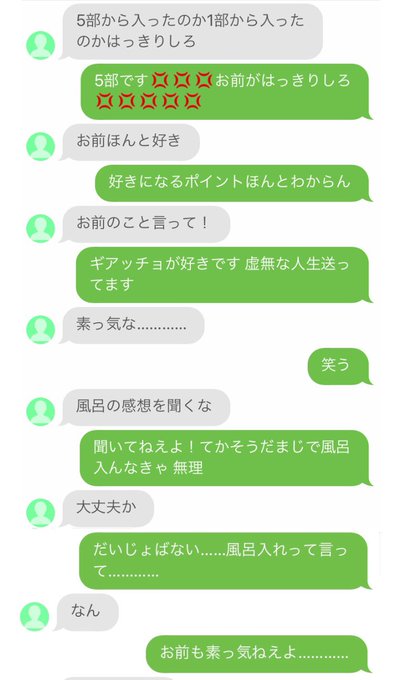Viewport: 395px width, 680px height.
Task: View profile from avatar next to '素っ気な…'
Action: click(x=41, y=330)
